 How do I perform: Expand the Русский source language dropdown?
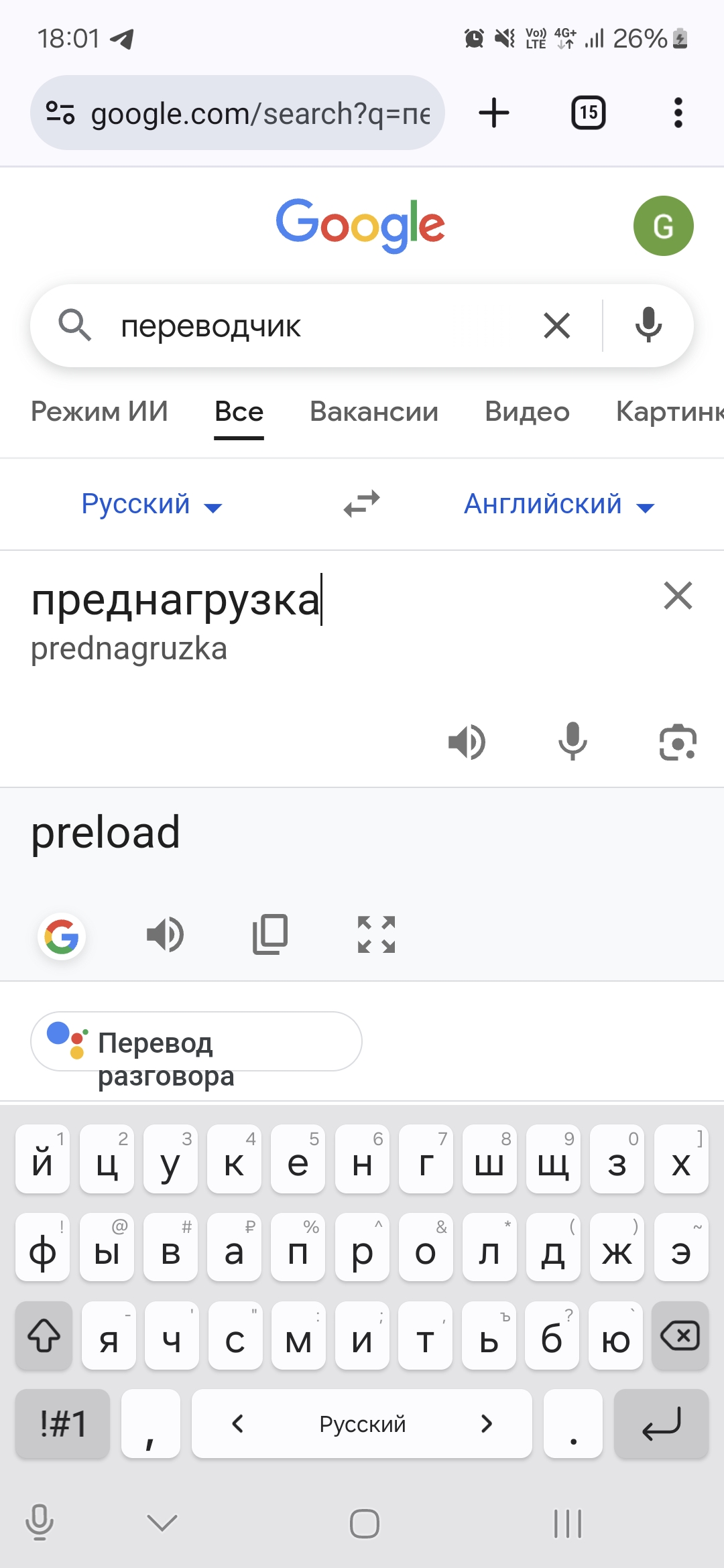point(152,505)
